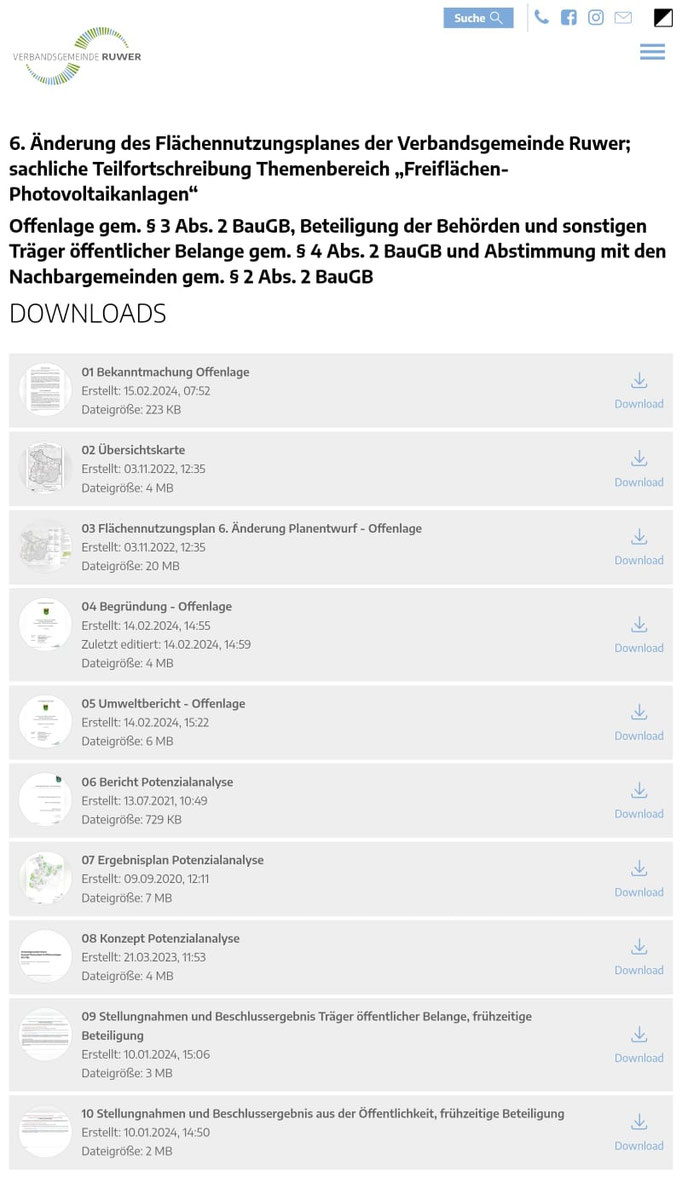Download 04 Begründung - Offenlage
The height and width of the screenshot is (1200, 682).
pos(639,634)
